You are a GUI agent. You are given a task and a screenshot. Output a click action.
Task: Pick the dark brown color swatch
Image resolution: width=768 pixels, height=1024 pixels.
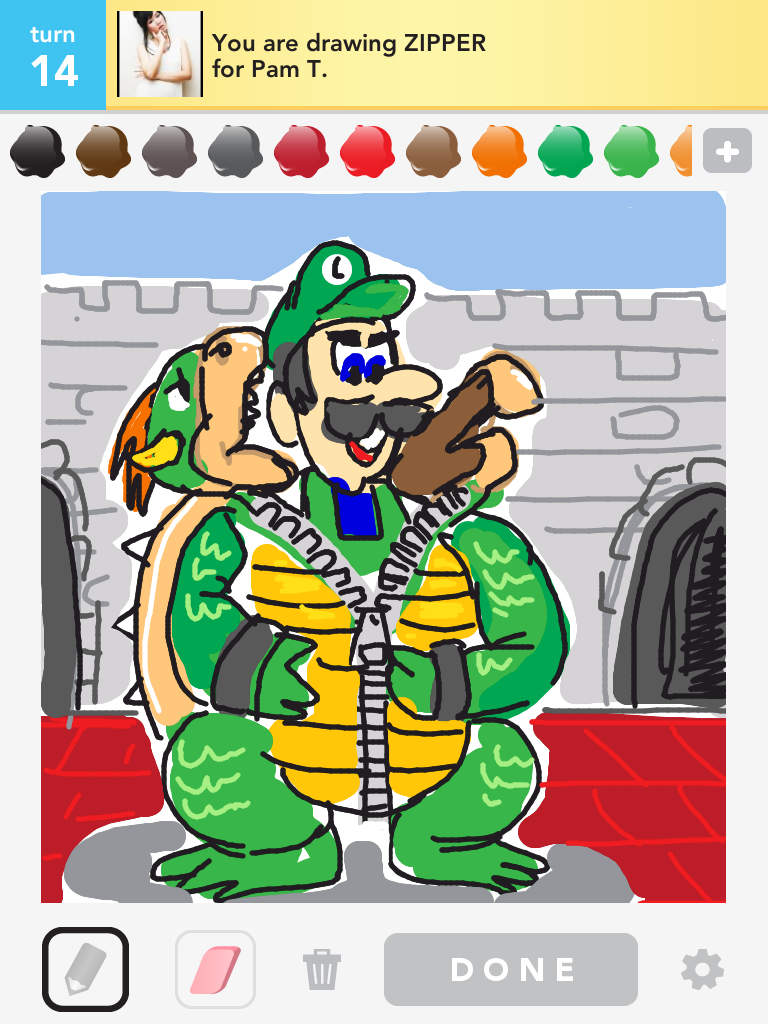pos(103,151)
